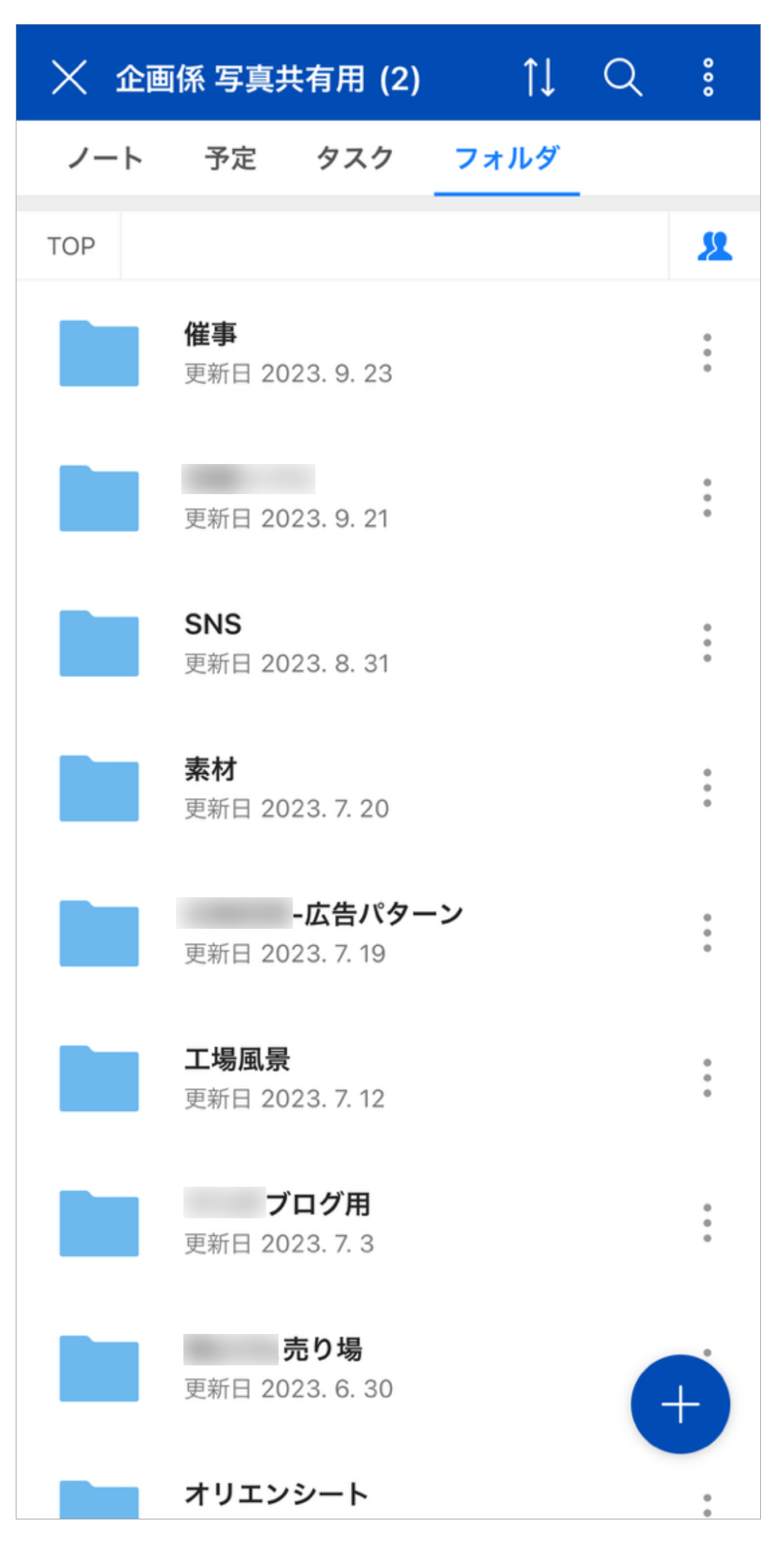Open the 素材 folder
Image resolution: width=776 pixels, height=1568 pixels.
pos(287,788)
